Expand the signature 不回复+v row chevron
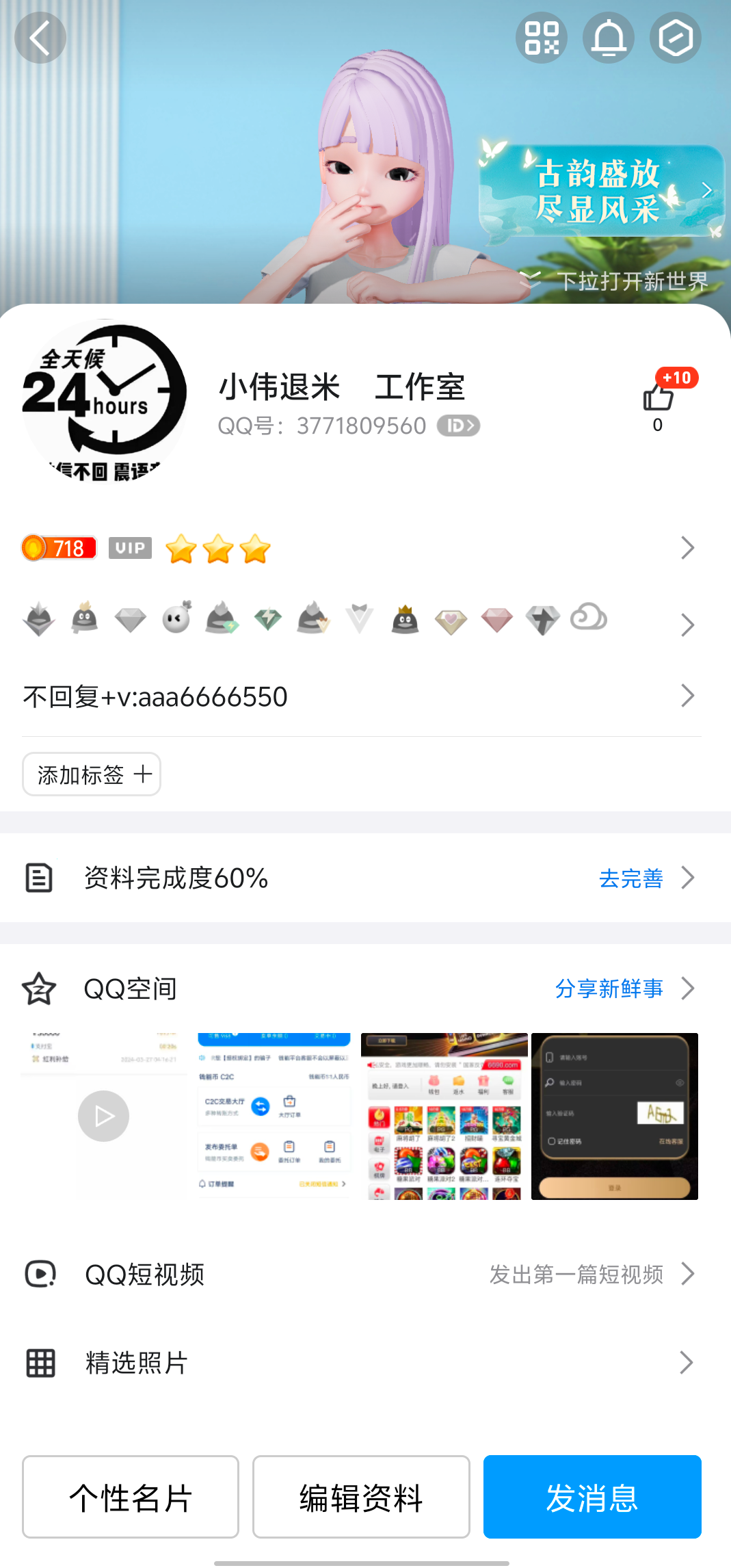731x1568 pixels. [687, 695]
